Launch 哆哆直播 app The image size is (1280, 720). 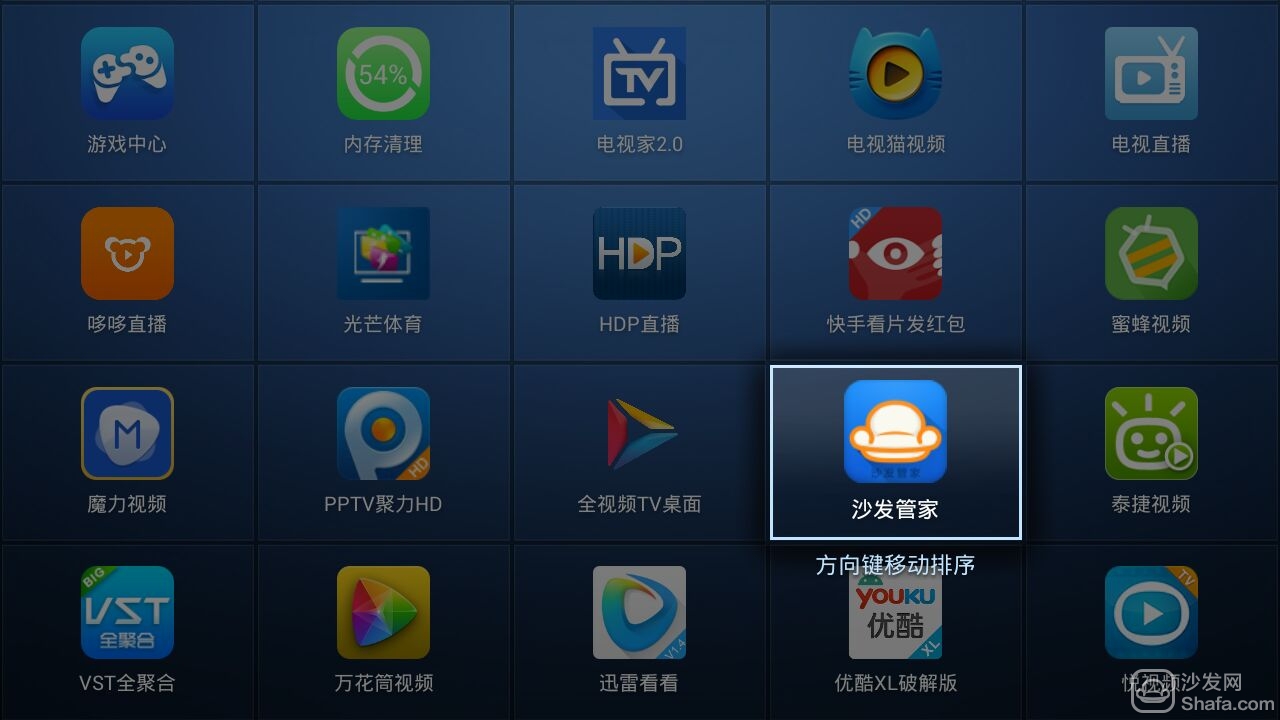click(x=127, y=255)
